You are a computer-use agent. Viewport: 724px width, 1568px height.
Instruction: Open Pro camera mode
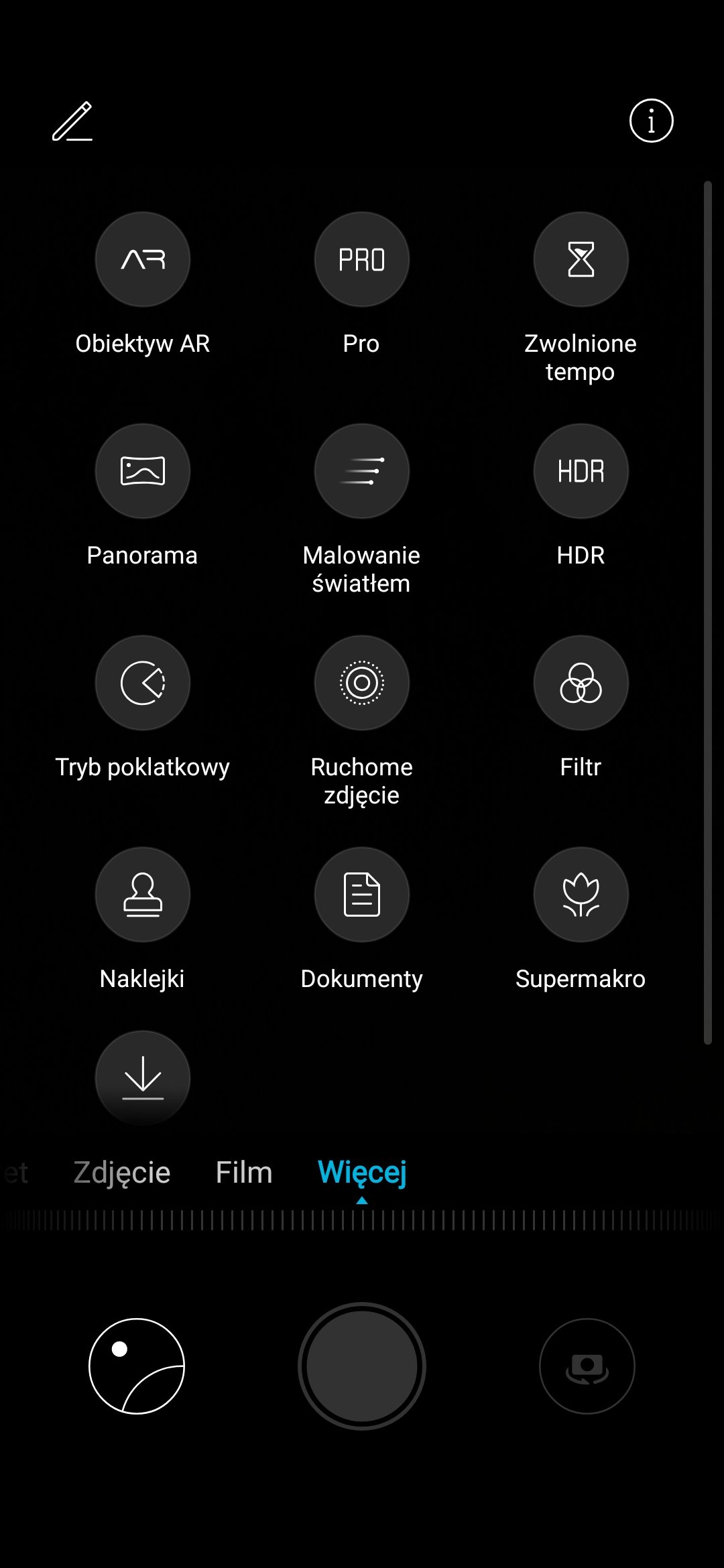(x=362, y=259)
